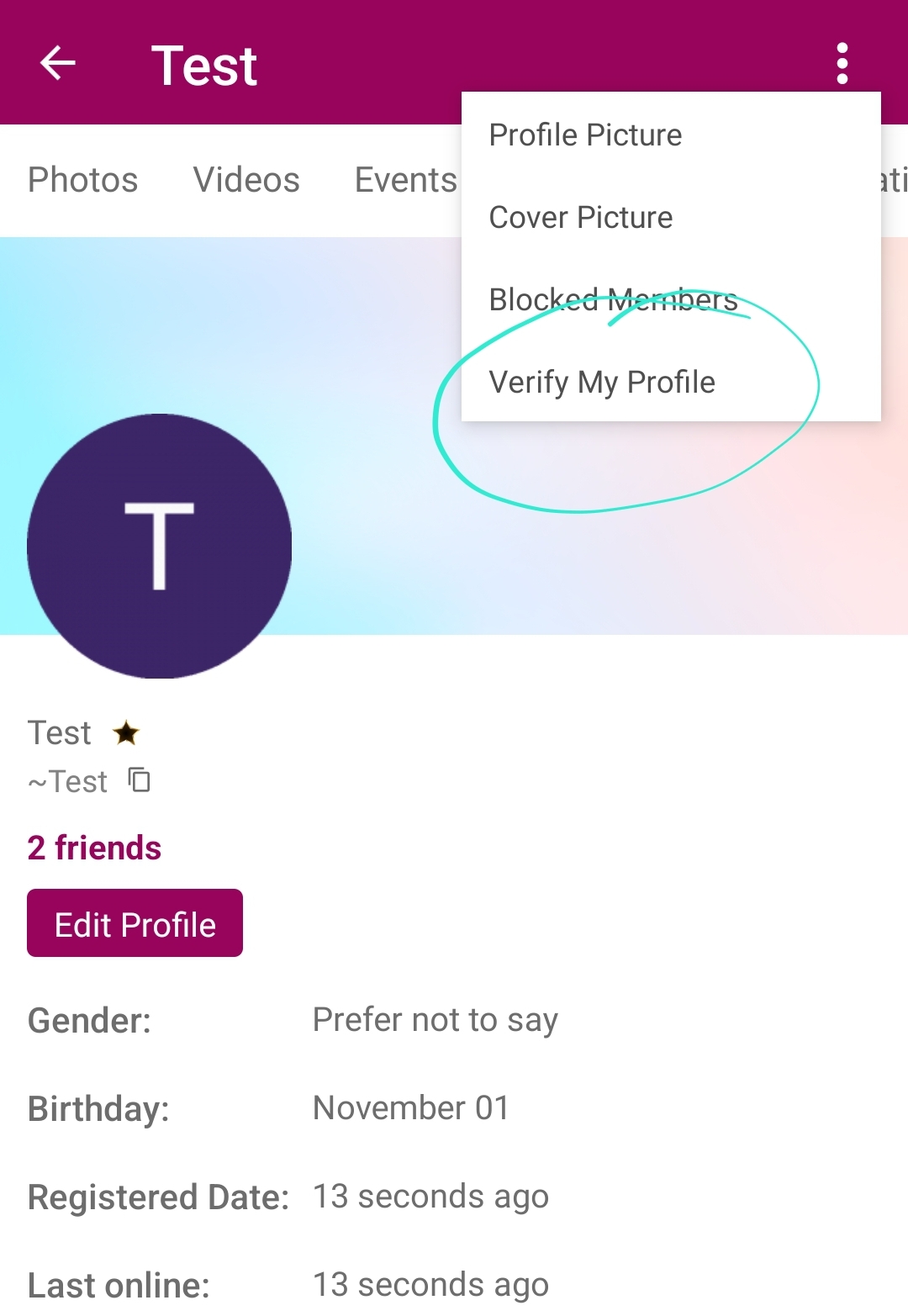Switch to the Events tab
The image size is (908, 1316).
point(405,180)
